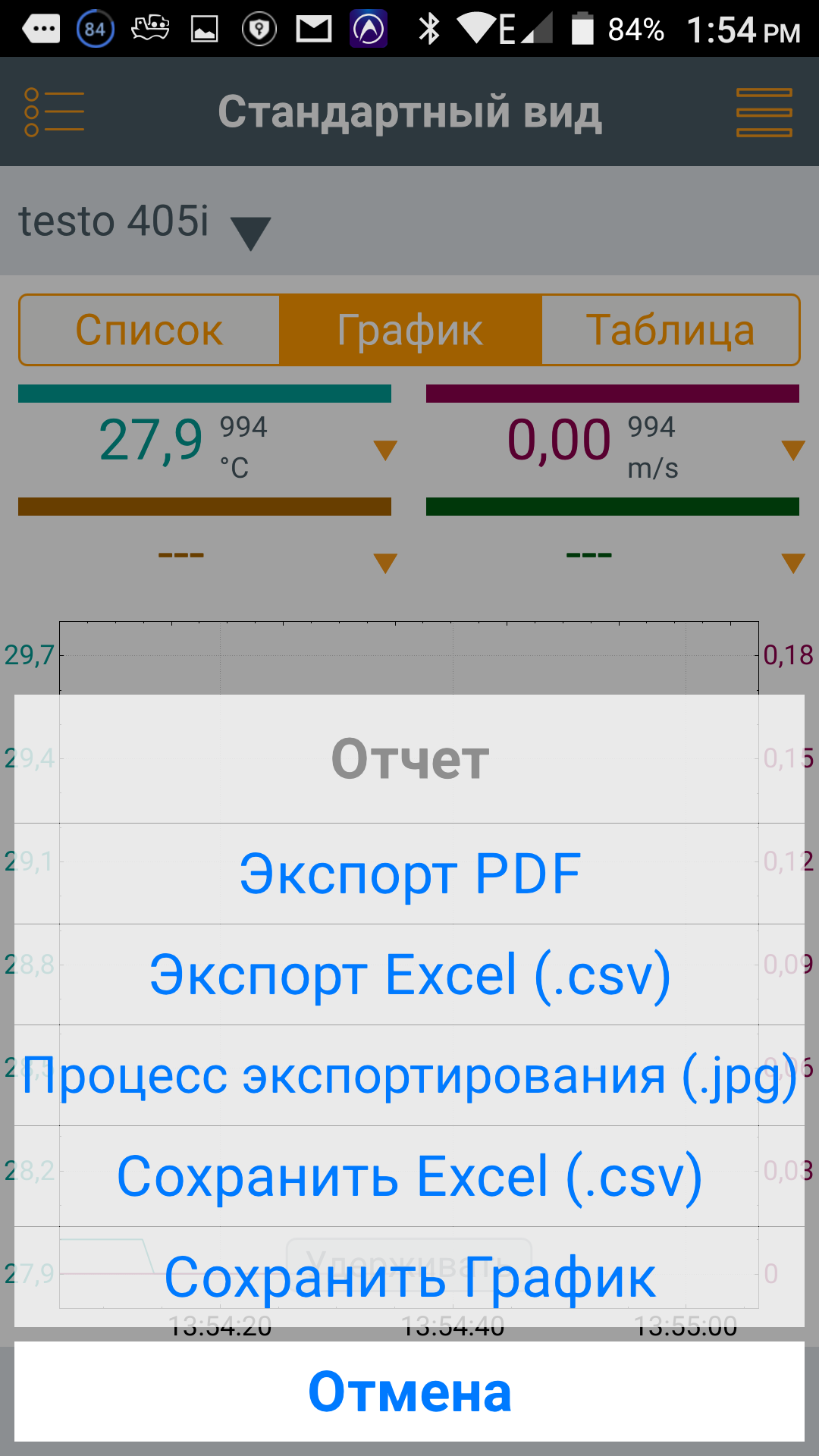The width and height of the screenshot is (819, 1456).
Task: Select Экспорт Excel (.csv)
Action: (409, 974)
